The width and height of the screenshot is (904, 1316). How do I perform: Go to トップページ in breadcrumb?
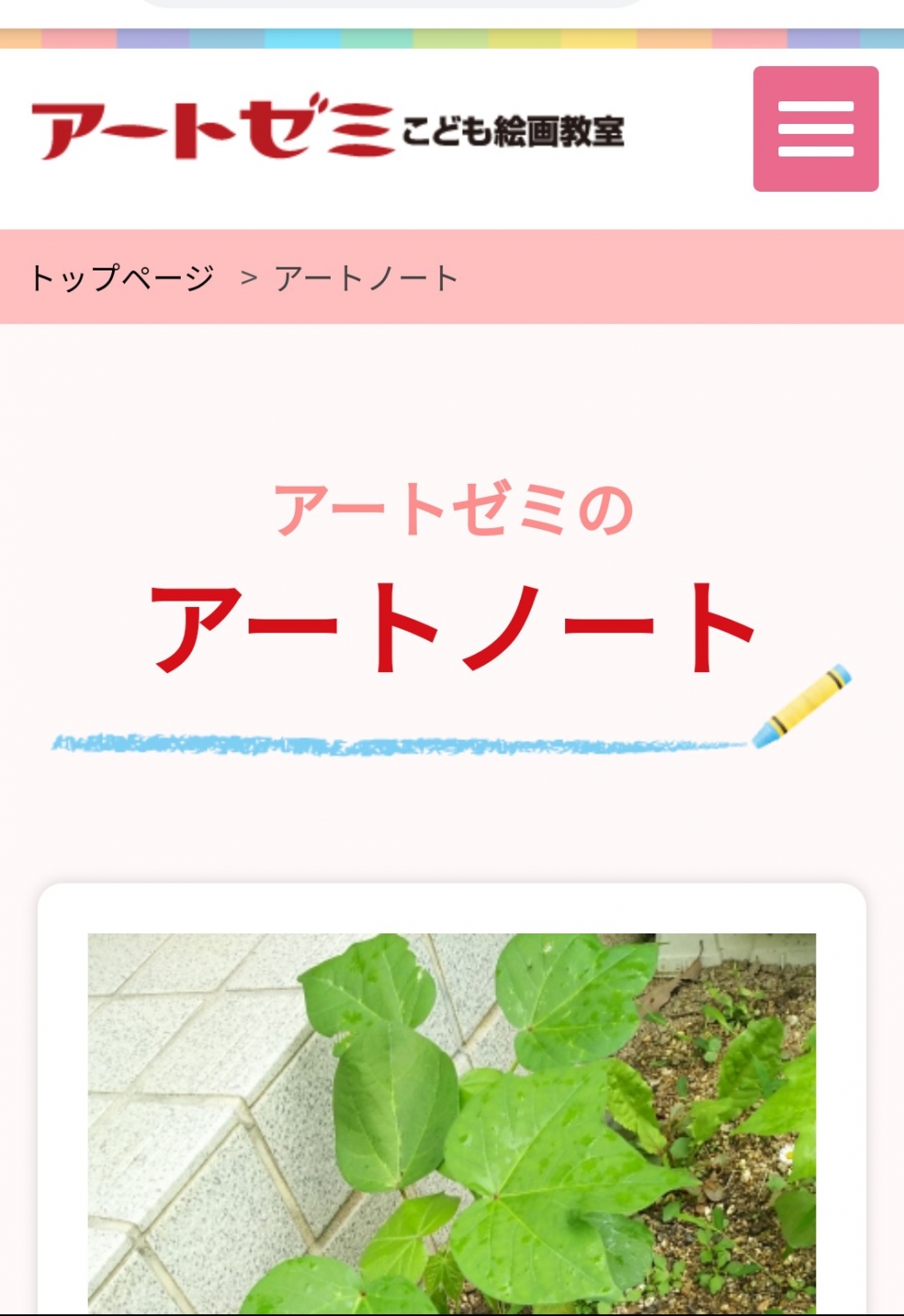click(122, 278)
